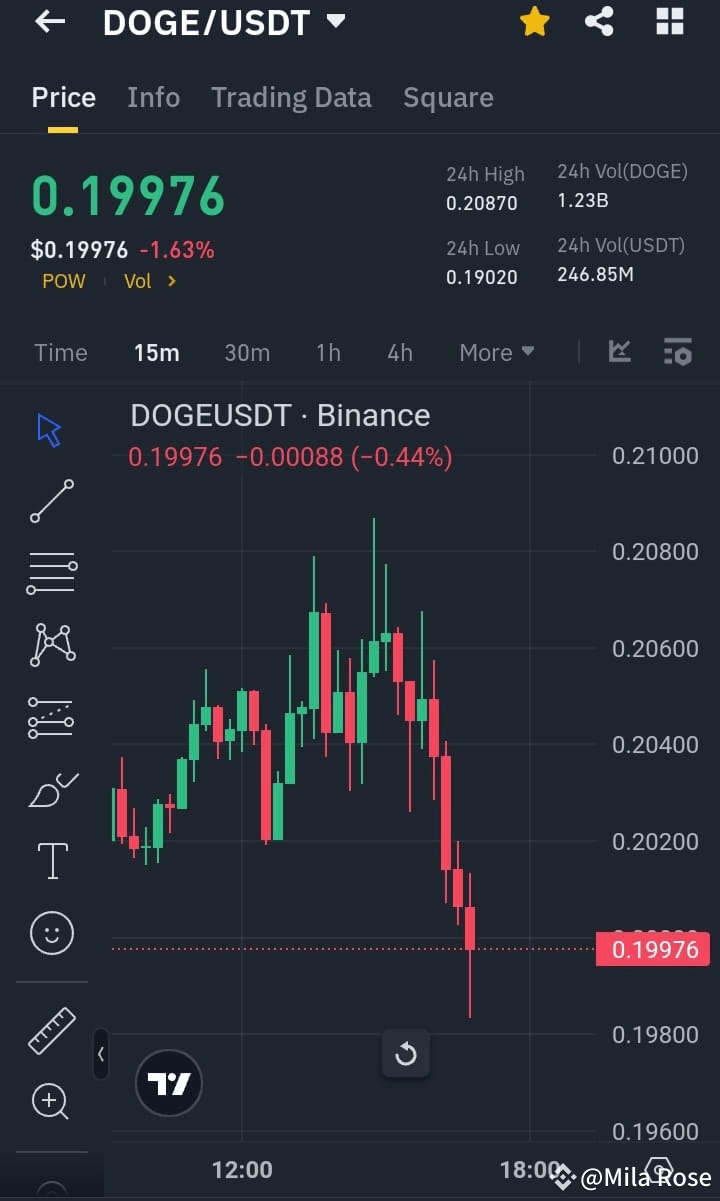Open the horizontal lines drawing tool

coord(48,572)
